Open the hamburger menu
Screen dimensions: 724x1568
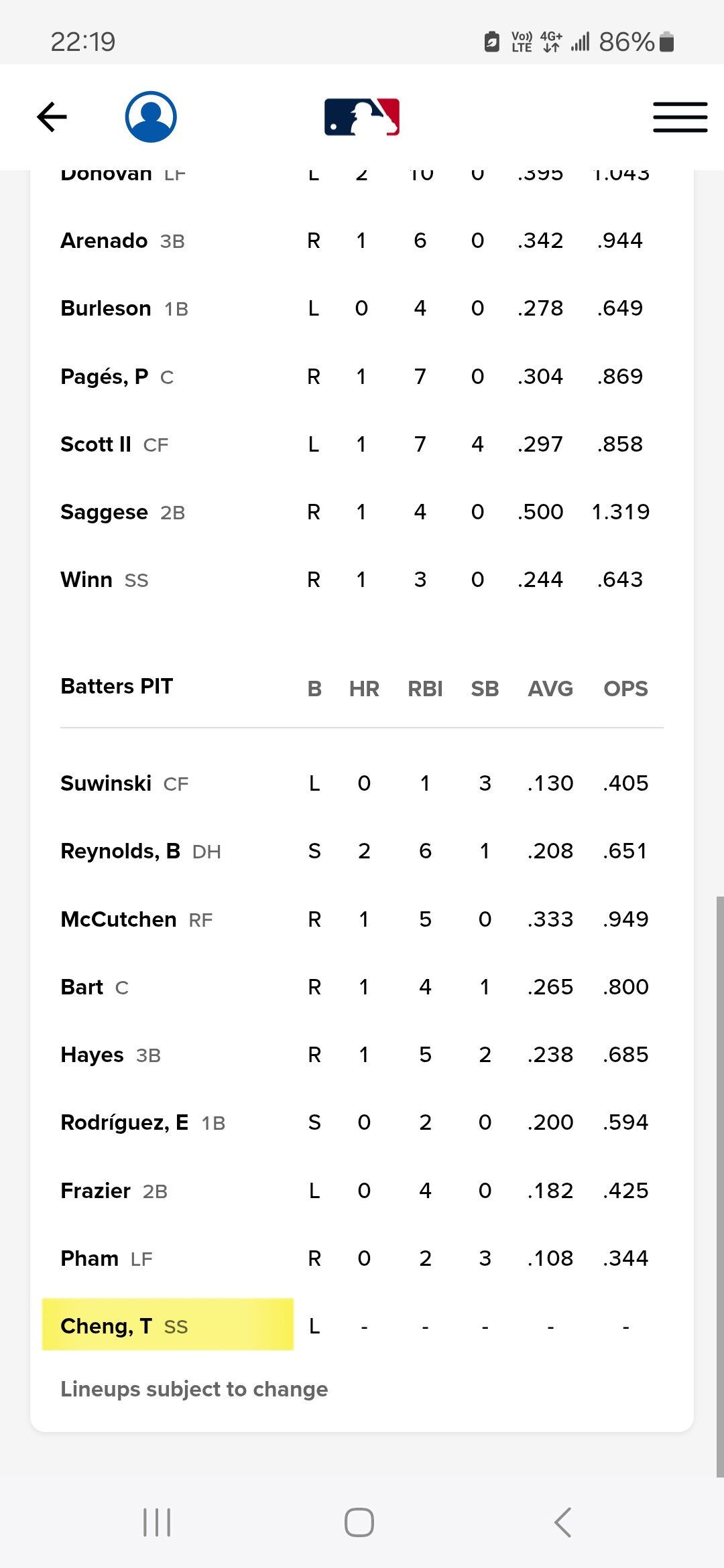tap(680, 117)
